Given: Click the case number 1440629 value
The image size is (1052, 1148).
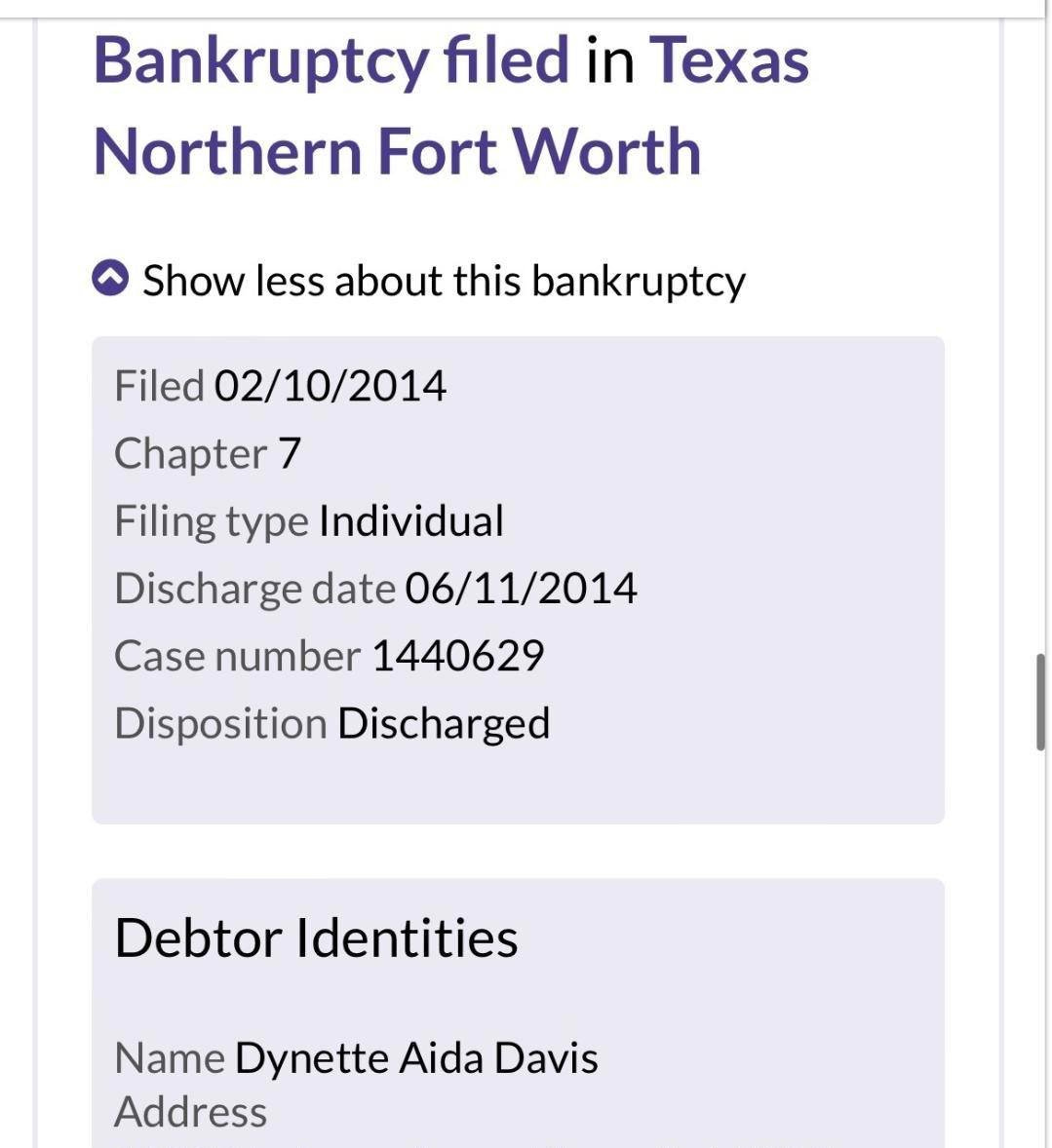Looking at the screenshot, I should click(458, 655).
